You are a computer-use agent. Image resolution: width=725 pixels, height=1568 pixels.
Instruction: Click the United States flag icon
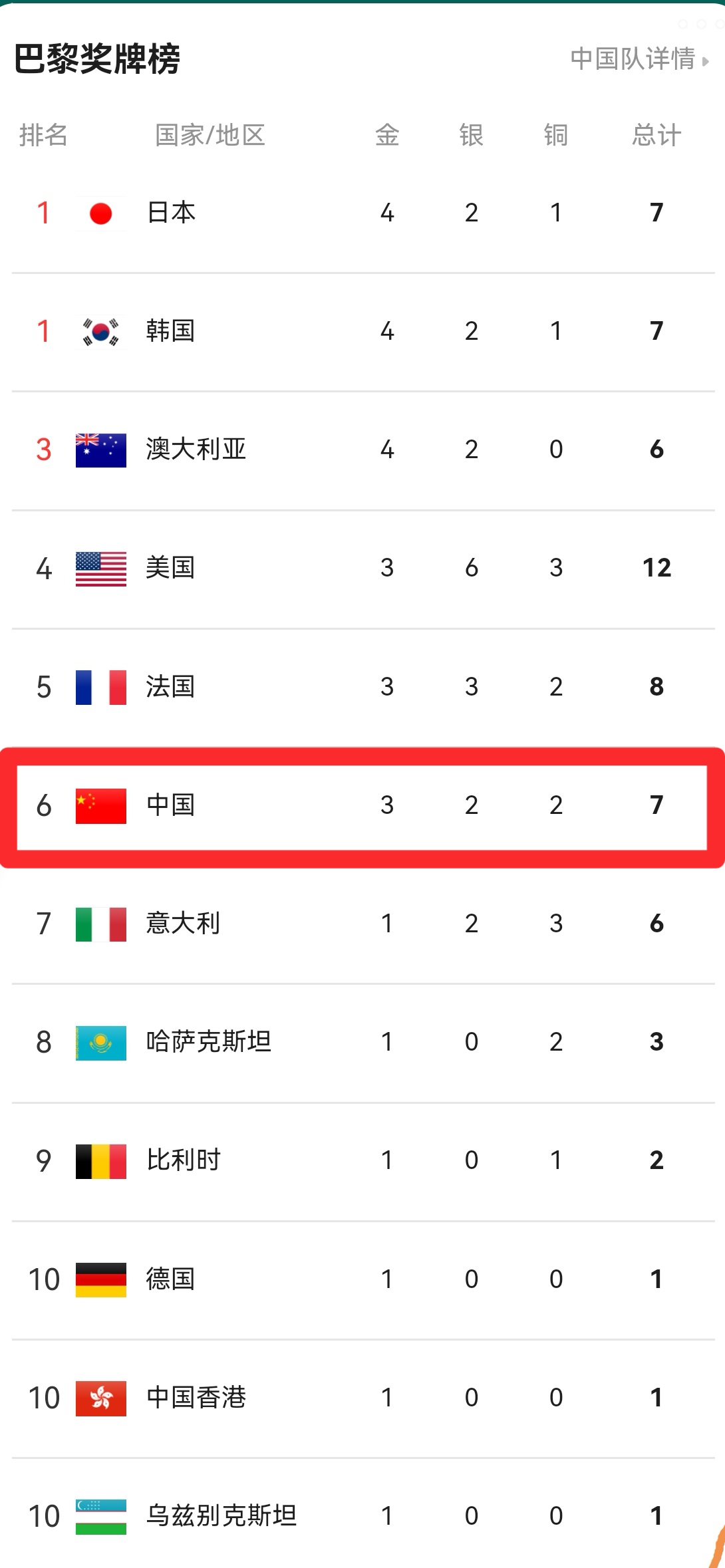pos(101,567)
